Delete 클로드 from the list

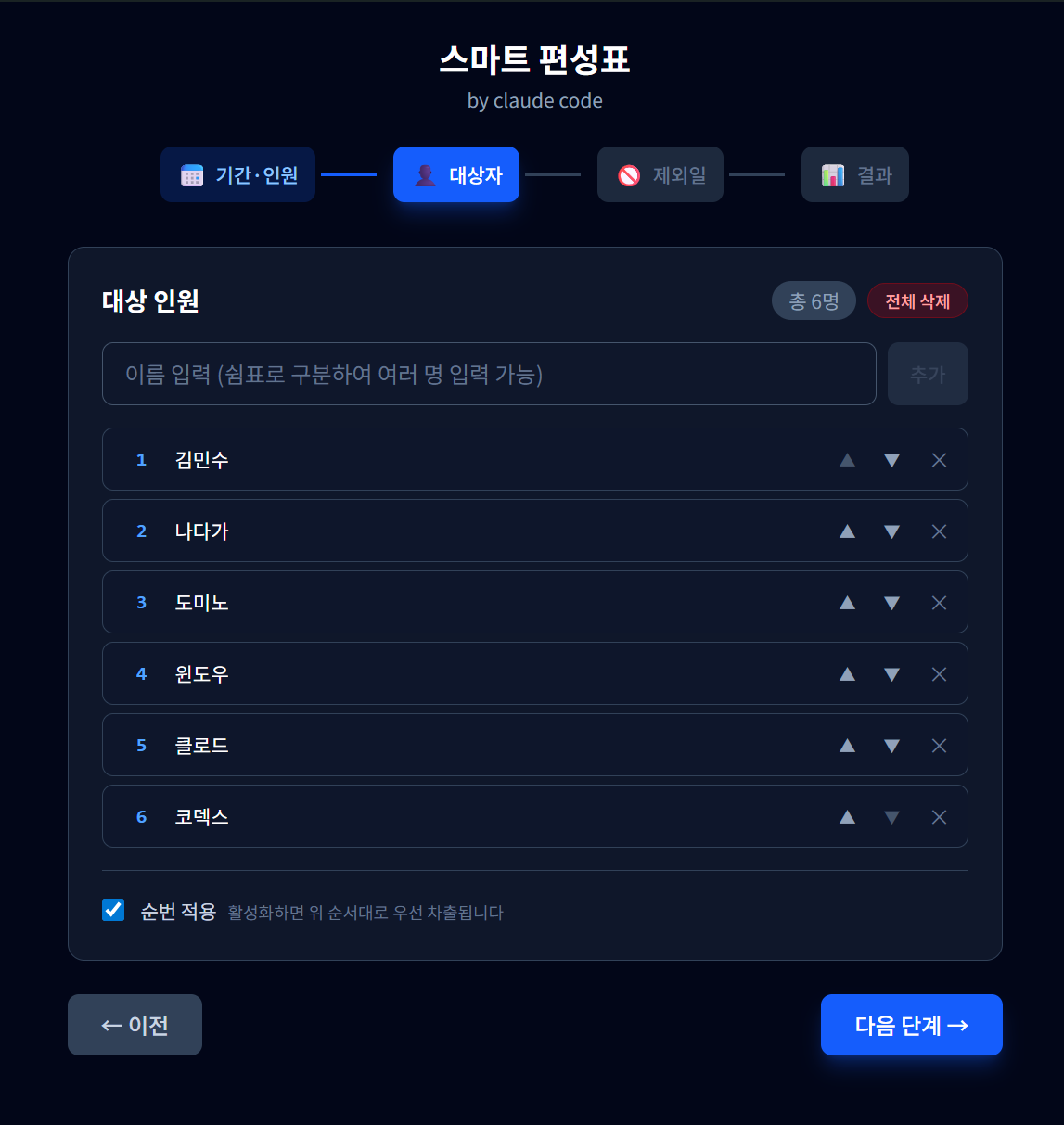(939, 746)
